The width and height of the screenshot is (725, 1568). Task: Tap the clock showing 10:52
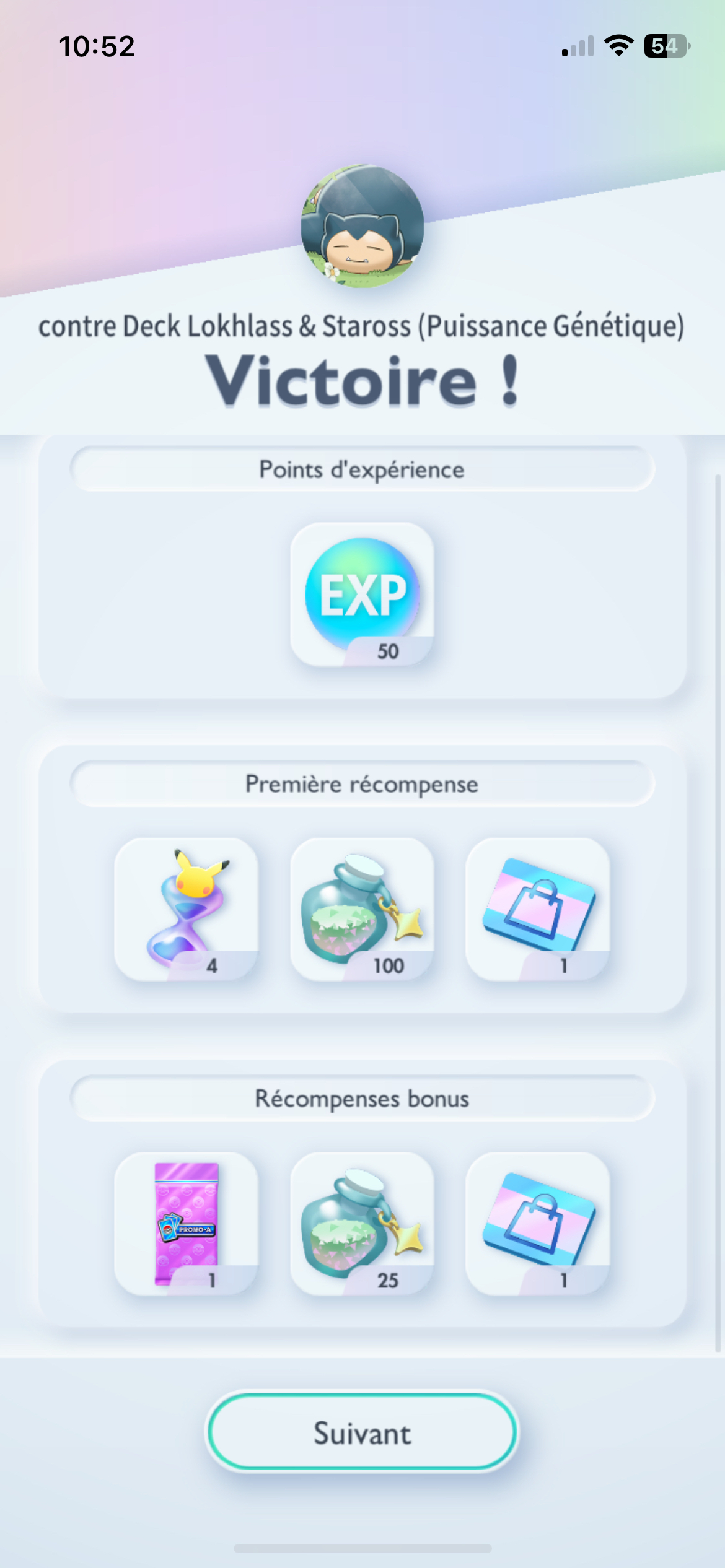tap(96, 46)
